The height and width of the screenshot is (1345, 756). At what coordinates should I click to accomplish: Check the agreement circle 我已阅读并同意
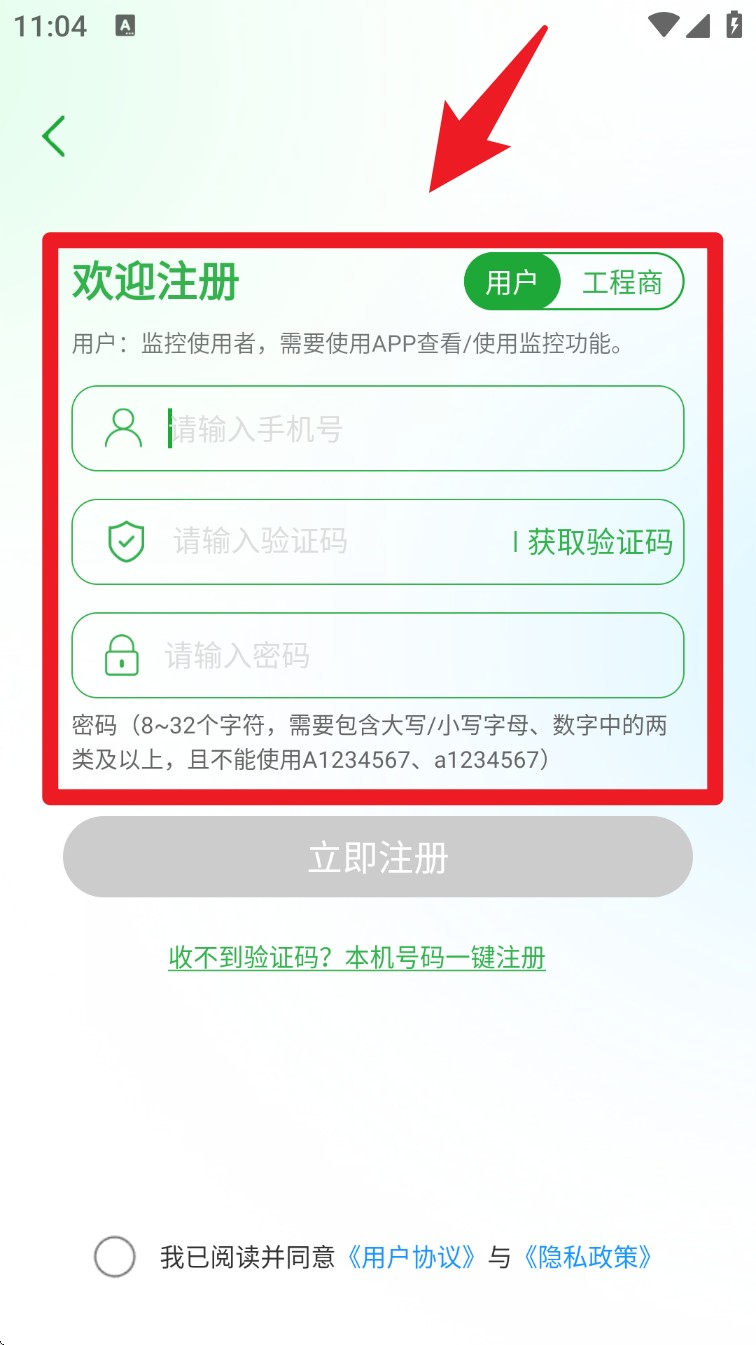click(115, 1256)
